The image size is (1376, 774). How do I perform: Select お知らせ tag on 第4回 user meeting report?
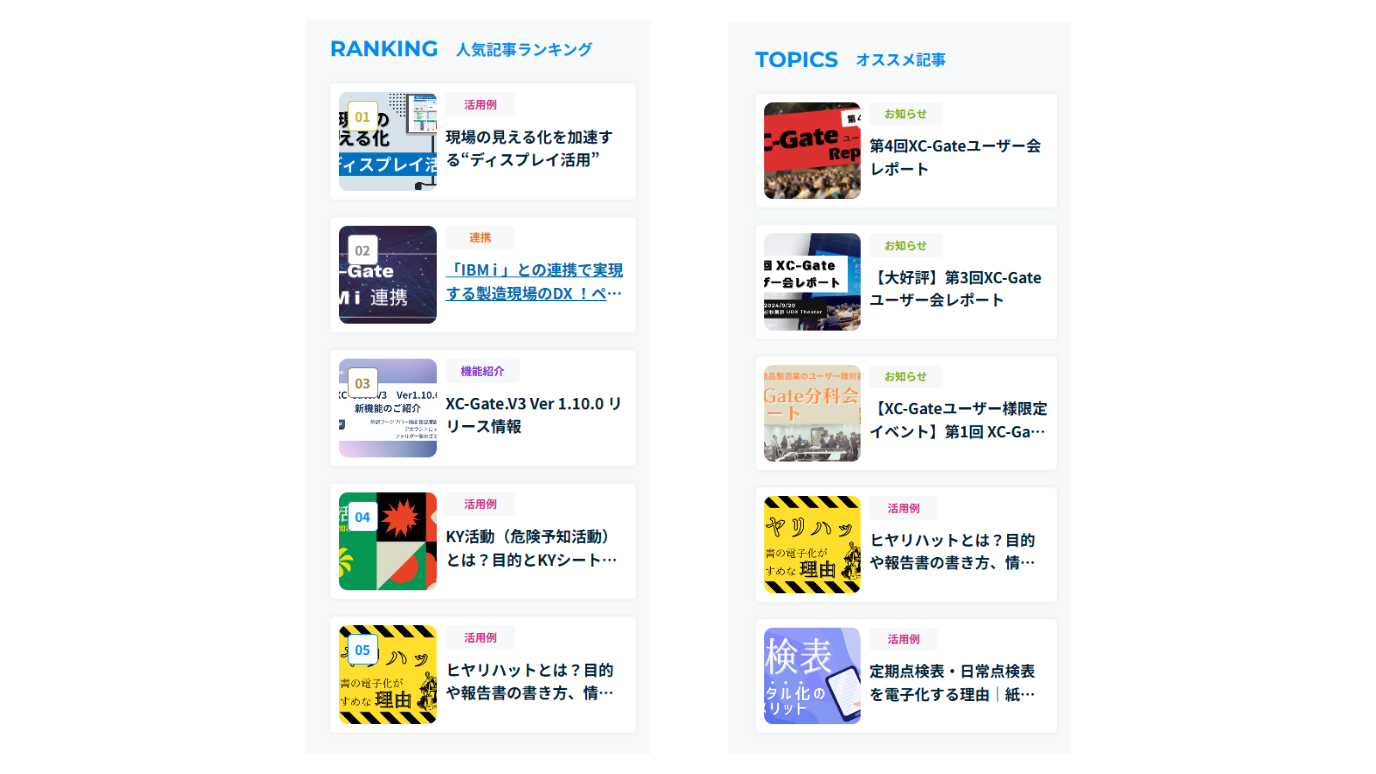905,114
